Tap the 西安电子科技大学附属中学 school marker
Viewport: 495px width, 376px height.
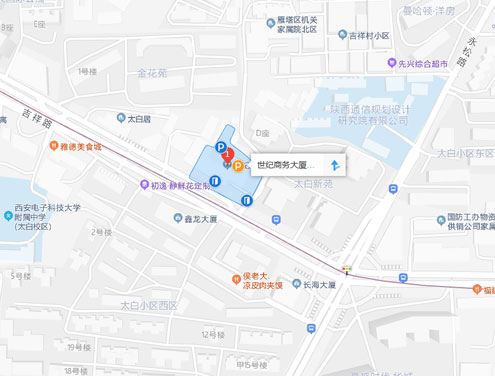point(8,216)
